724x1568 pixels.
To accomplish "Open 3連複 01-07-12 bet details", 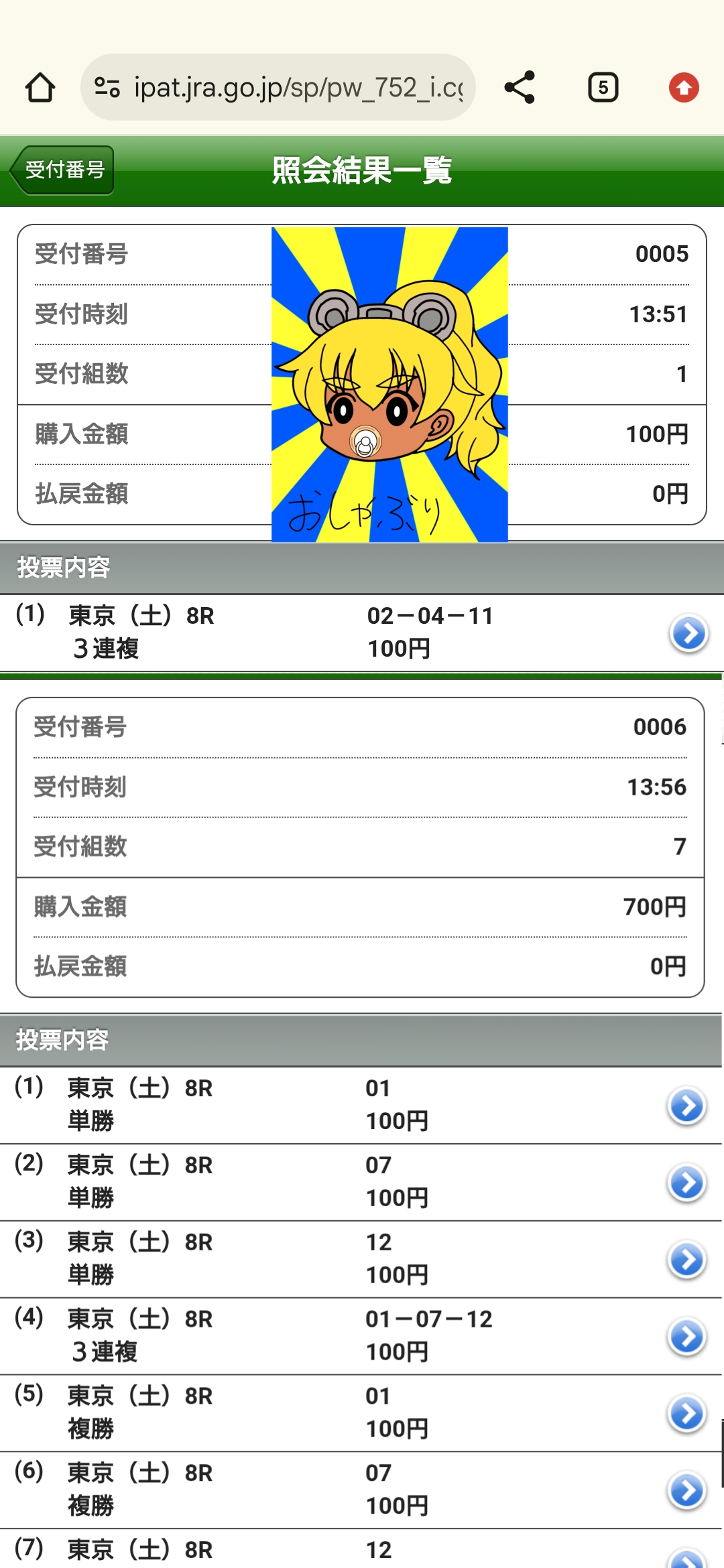I will 686,1337.
